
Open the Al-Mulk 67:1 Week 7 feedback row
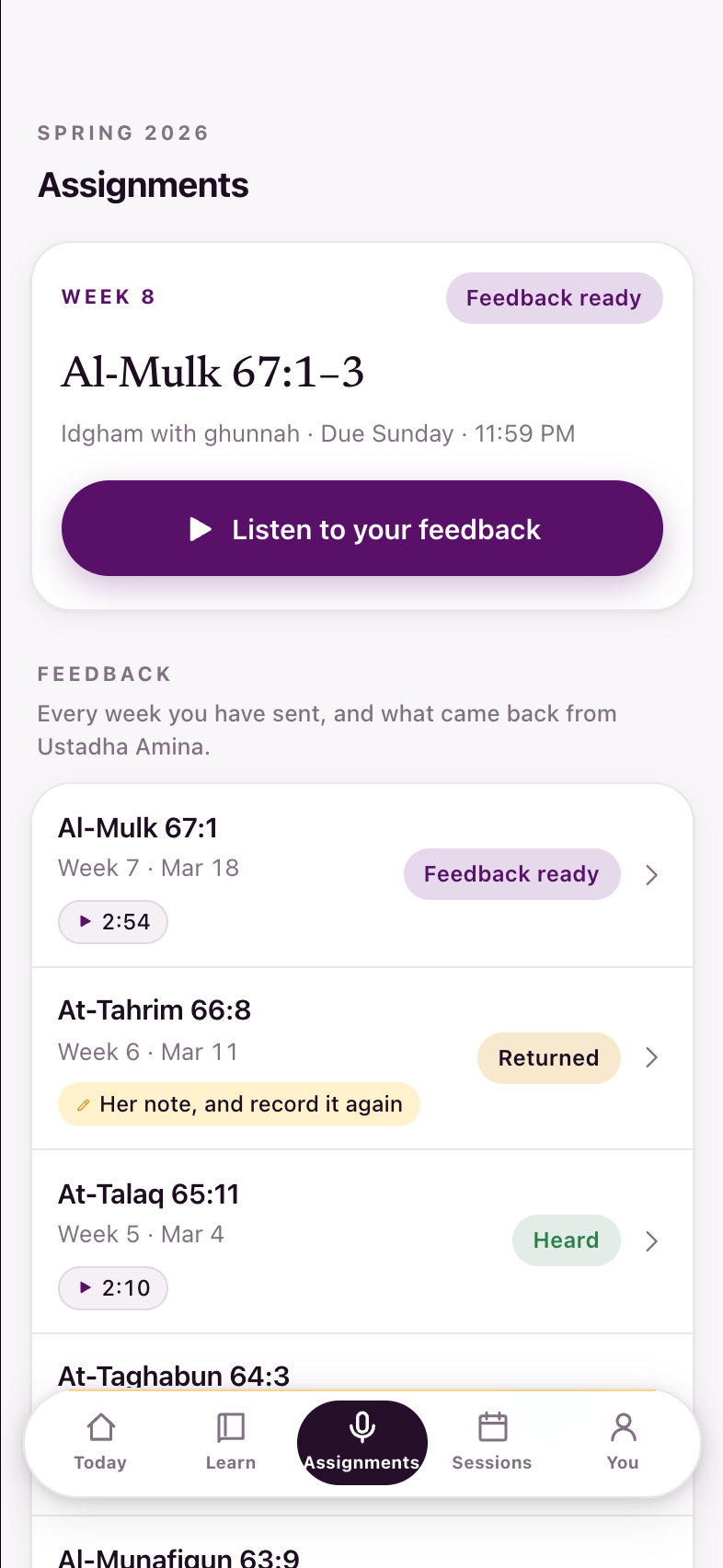click(x=361, y=875)
